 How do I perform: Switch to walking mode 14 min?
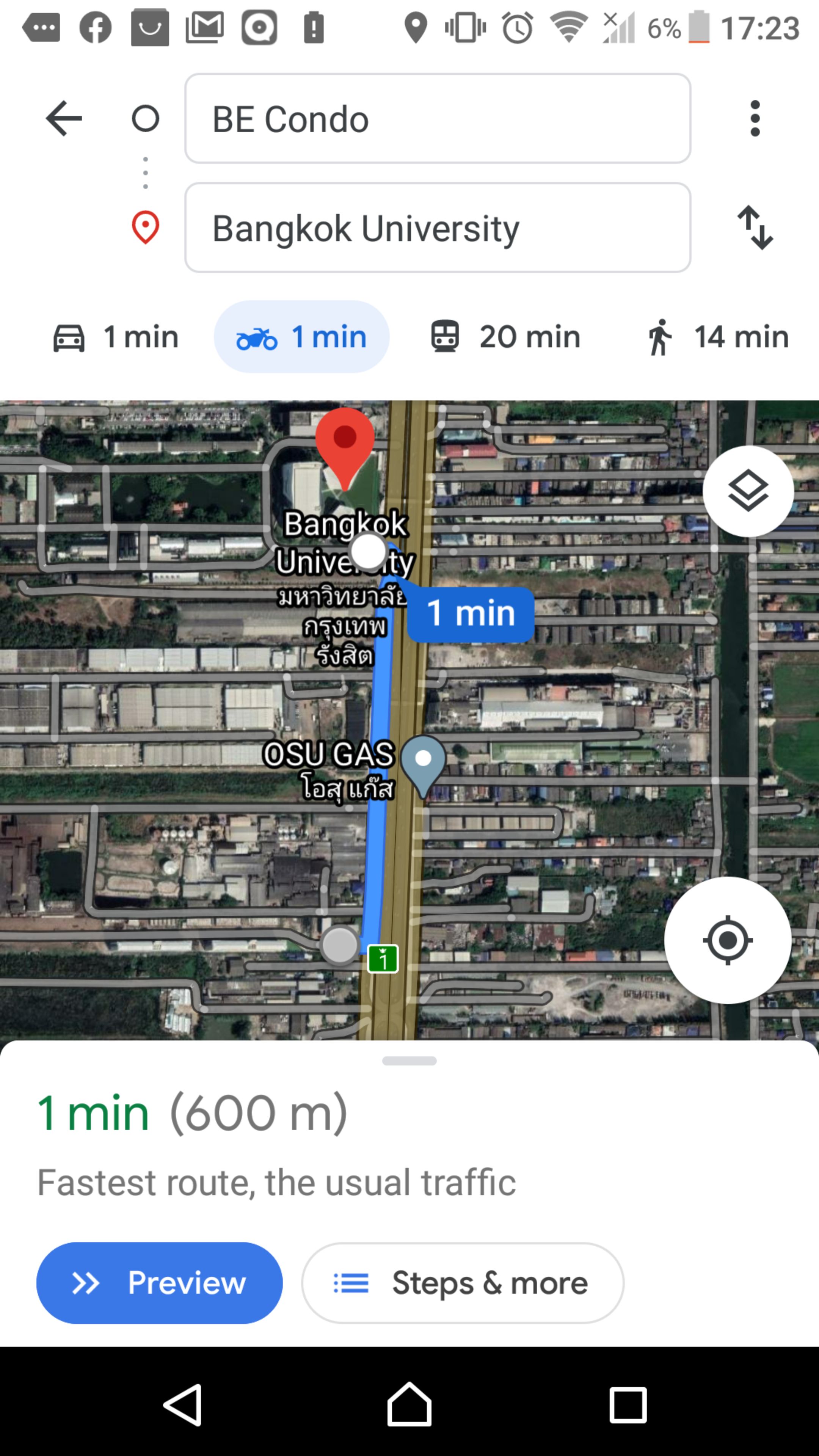coord(718,337)
